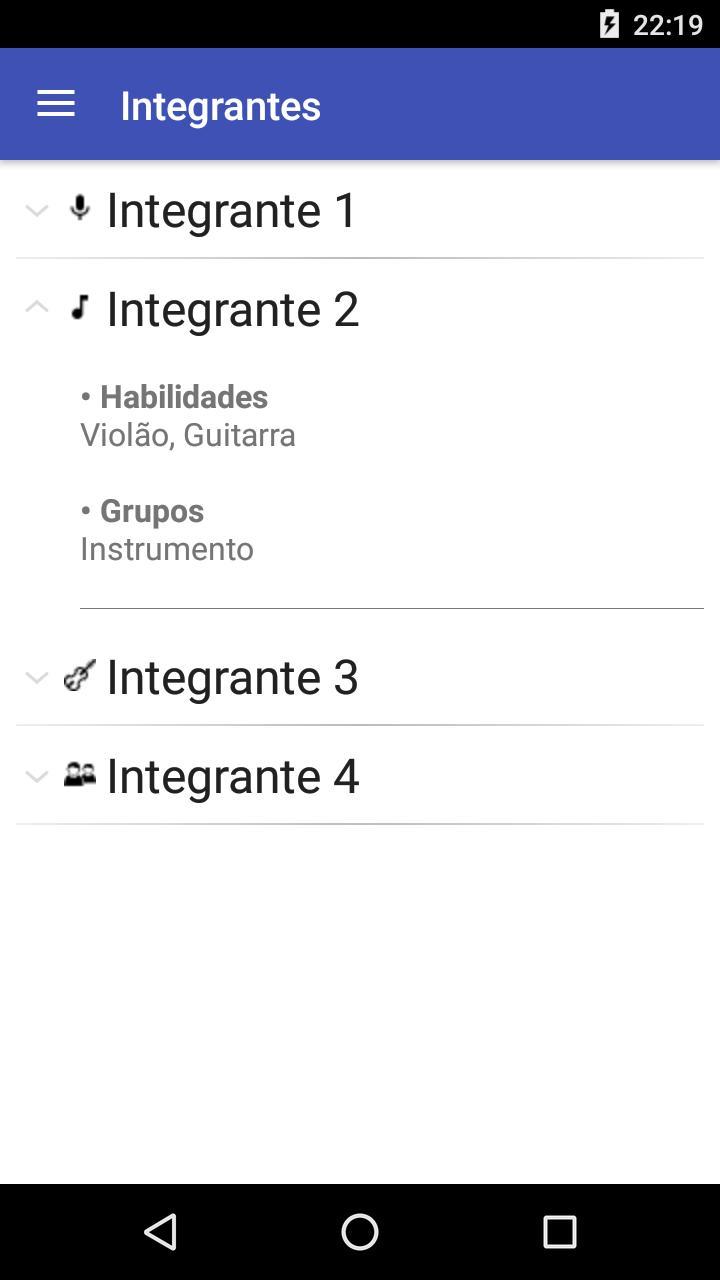The width and height of the screenshot is (720, 1280).
Task: Click the Instrumento text entry
Action: [x=167, y=549]
